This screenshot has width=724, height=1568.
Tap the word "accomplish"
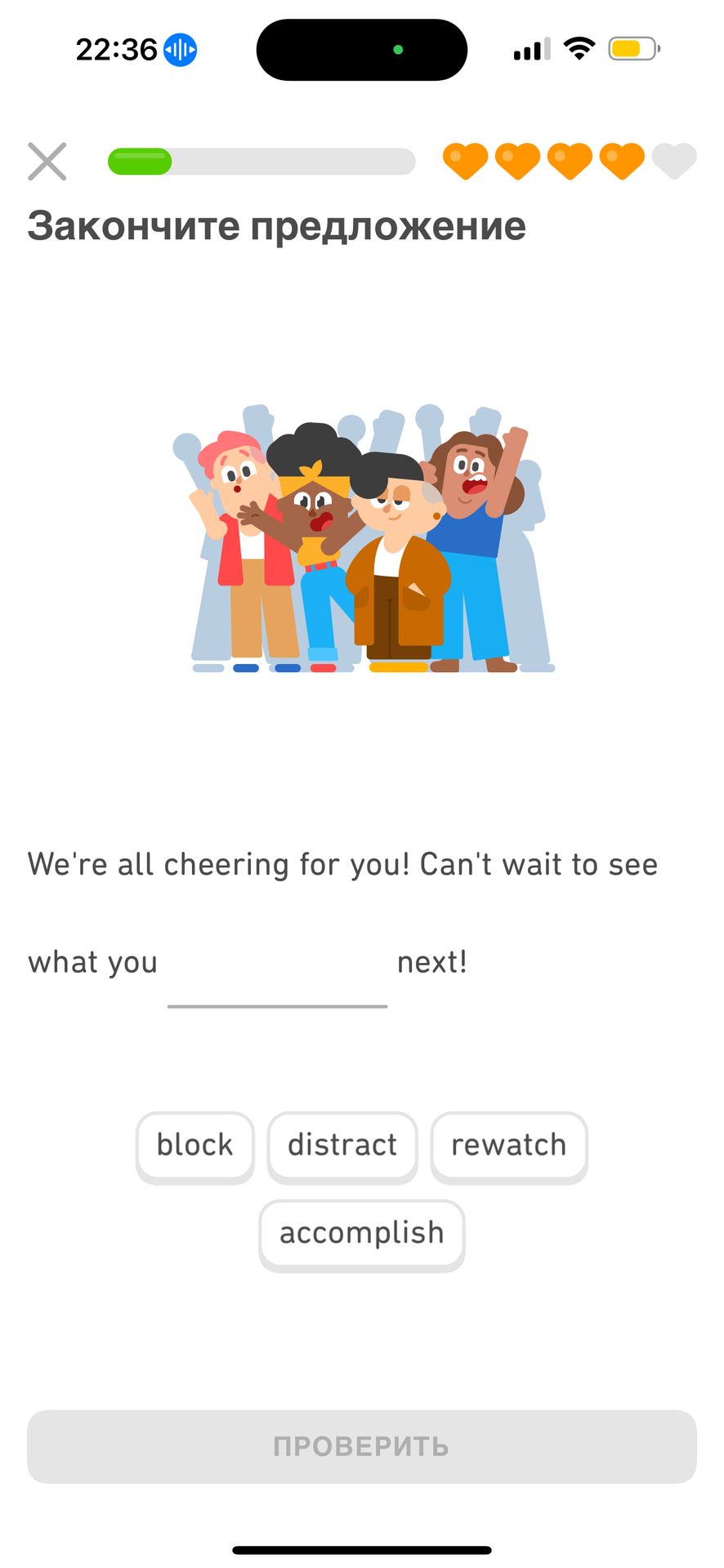pos(362,1233)
